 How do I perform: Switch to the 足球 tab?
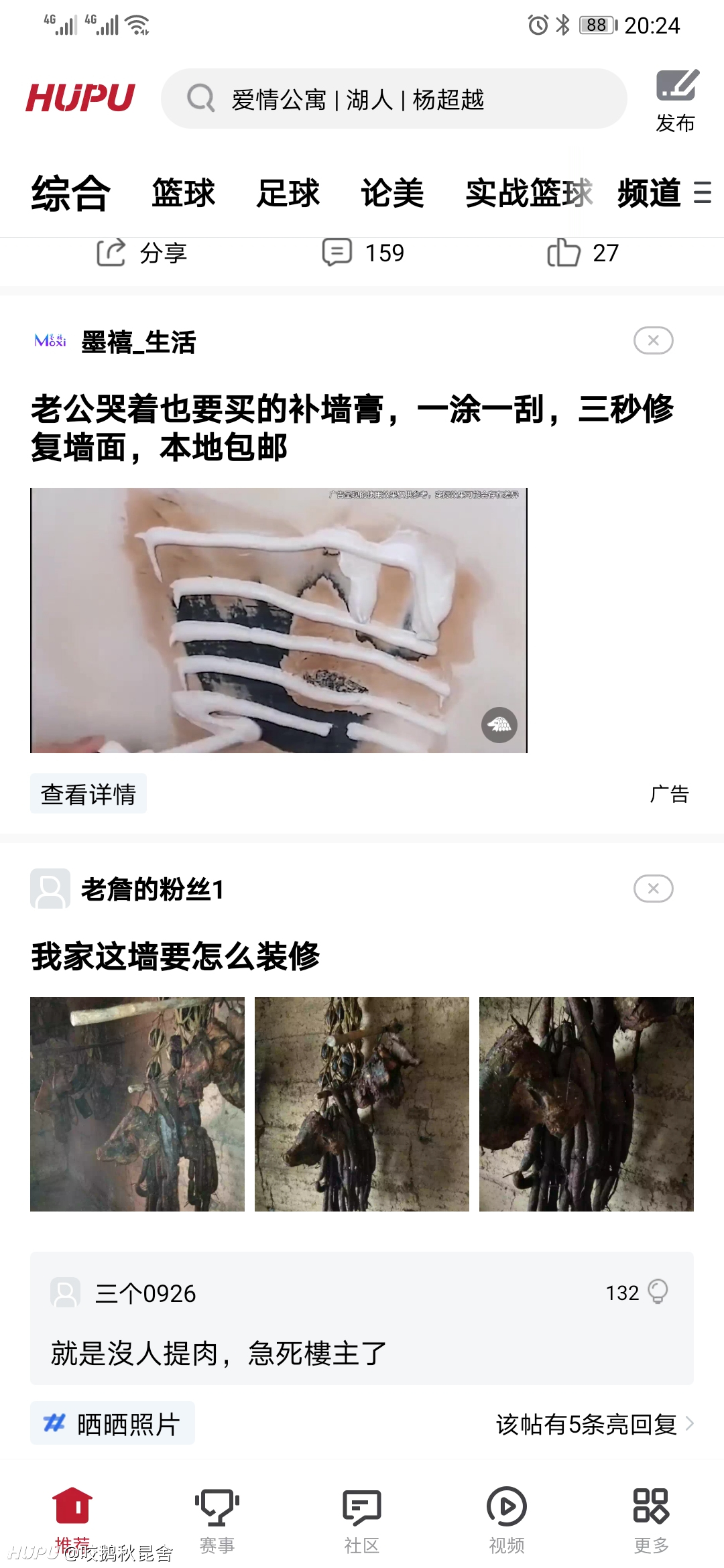288,193
